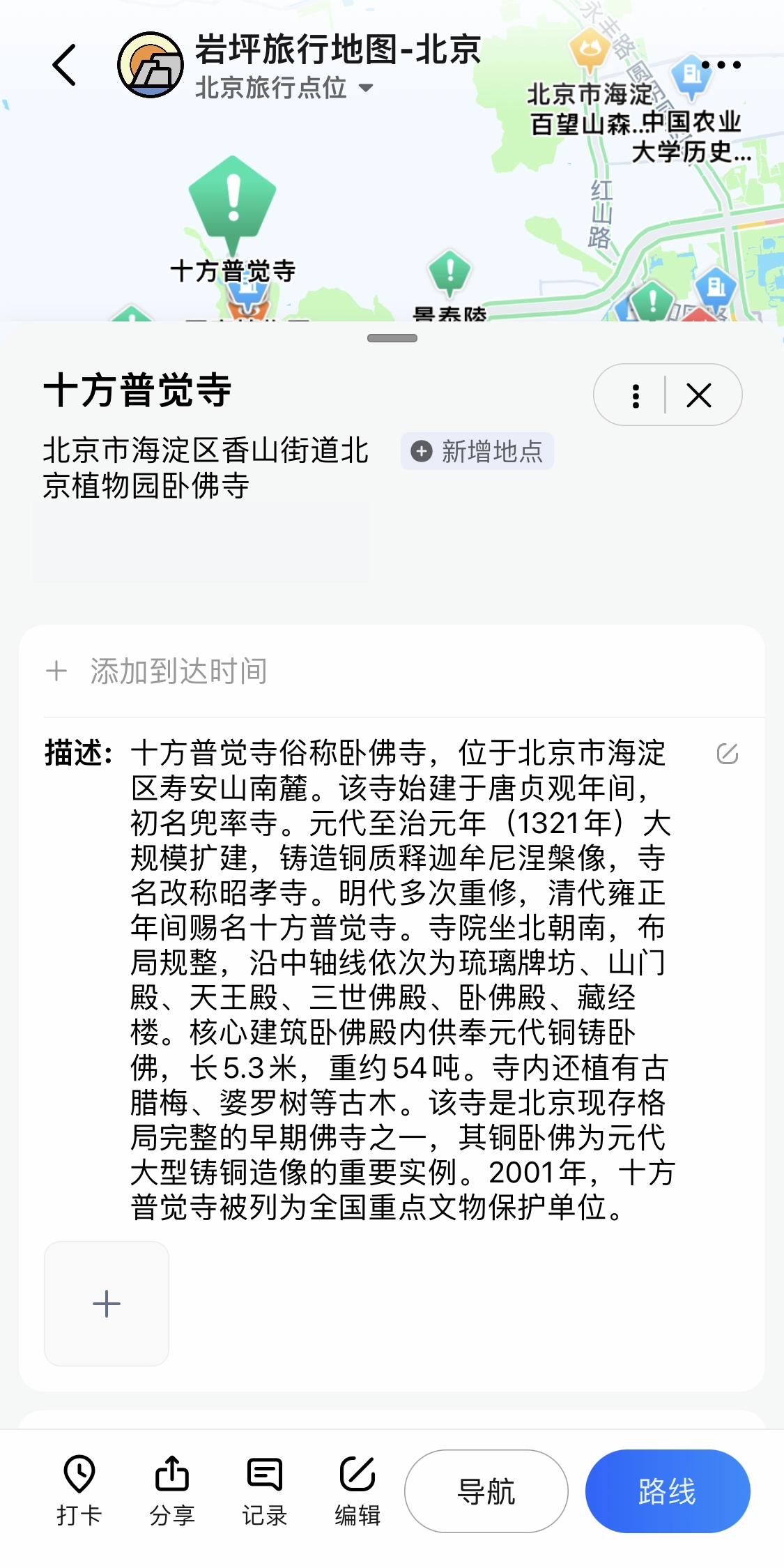Tap the map avatar icon beside the title

[151, 65]
